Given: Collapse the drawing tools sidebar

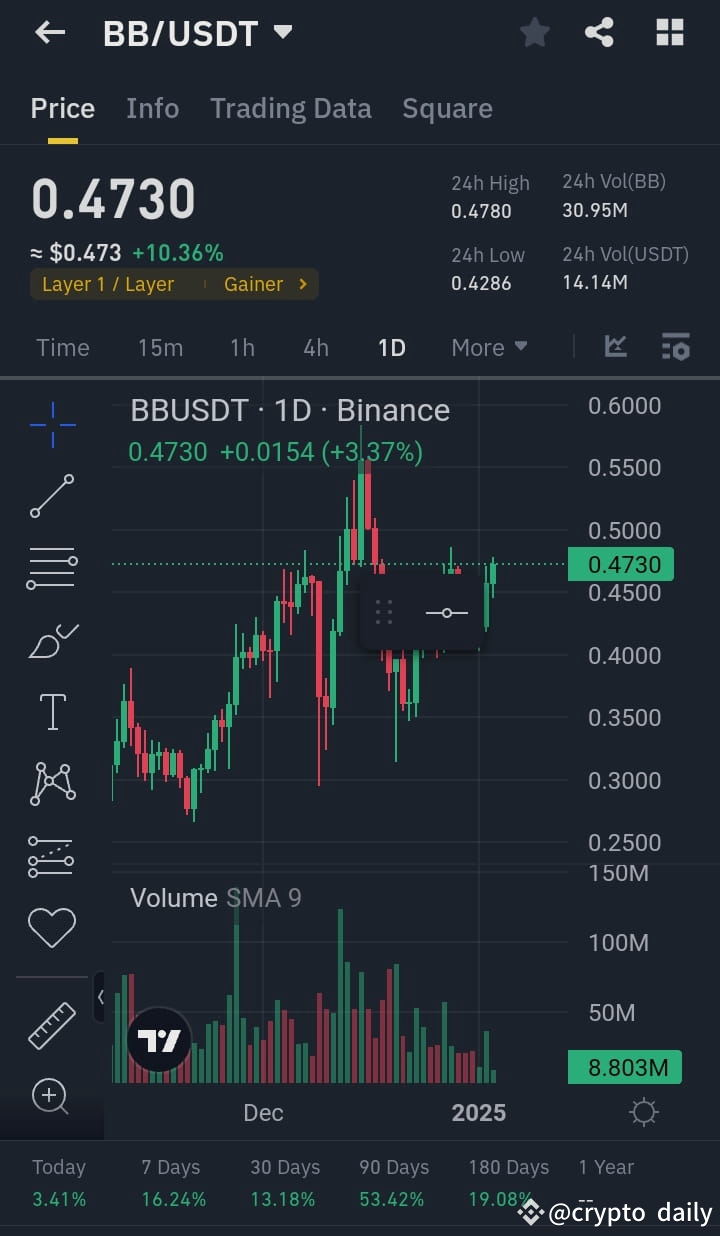Looking at the screenshot, I should point(101,997).
